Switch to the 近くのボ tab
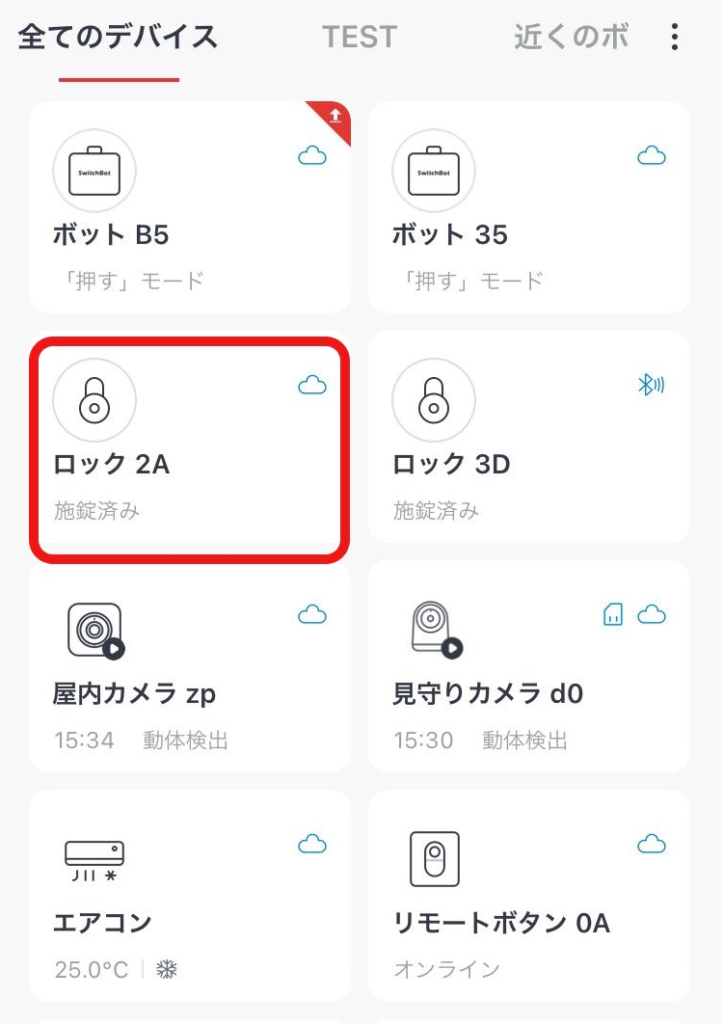The width and height of the screenshot is (723, 1024). pos(571,38)
